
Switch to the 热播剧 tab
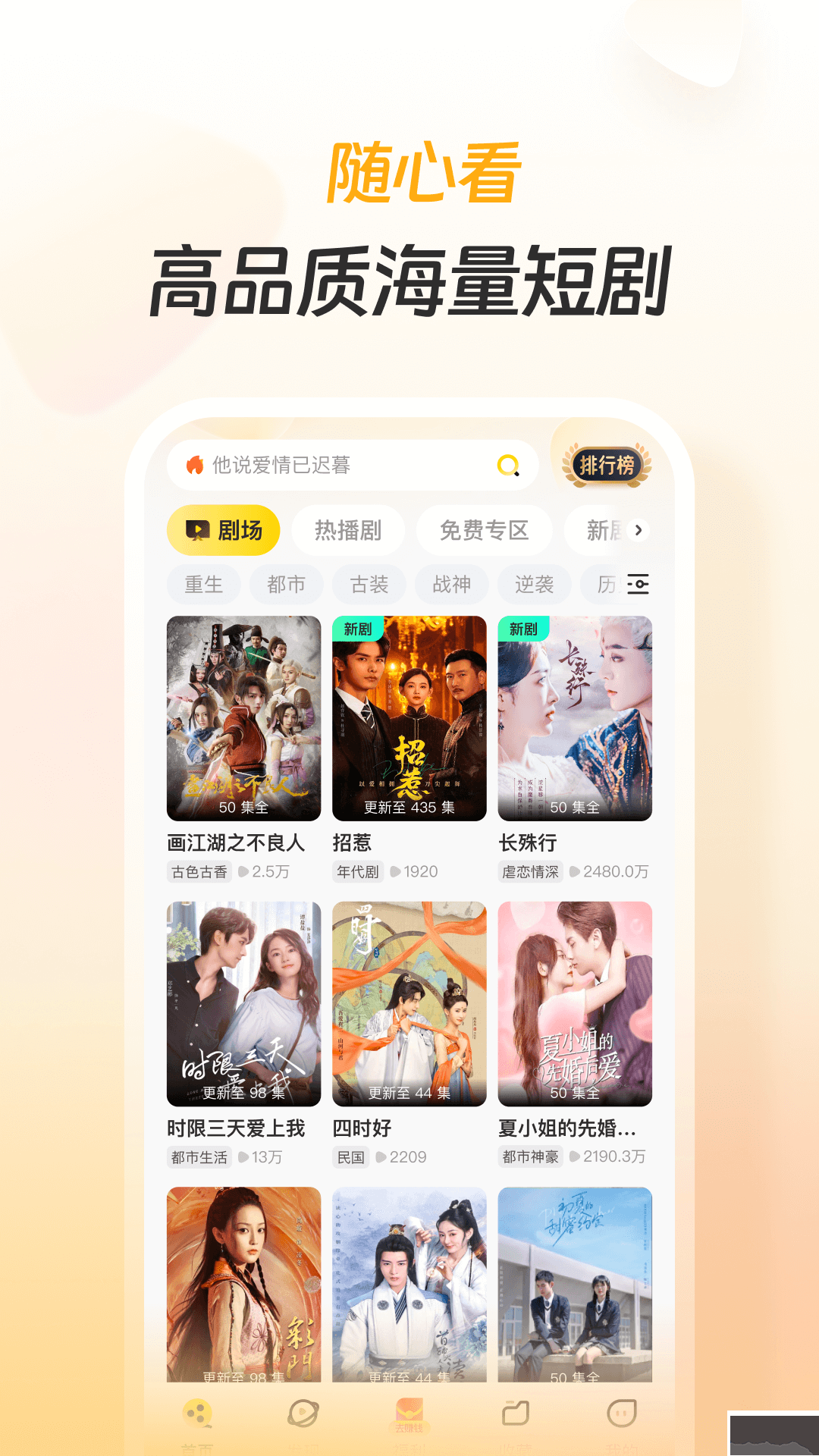348,530
